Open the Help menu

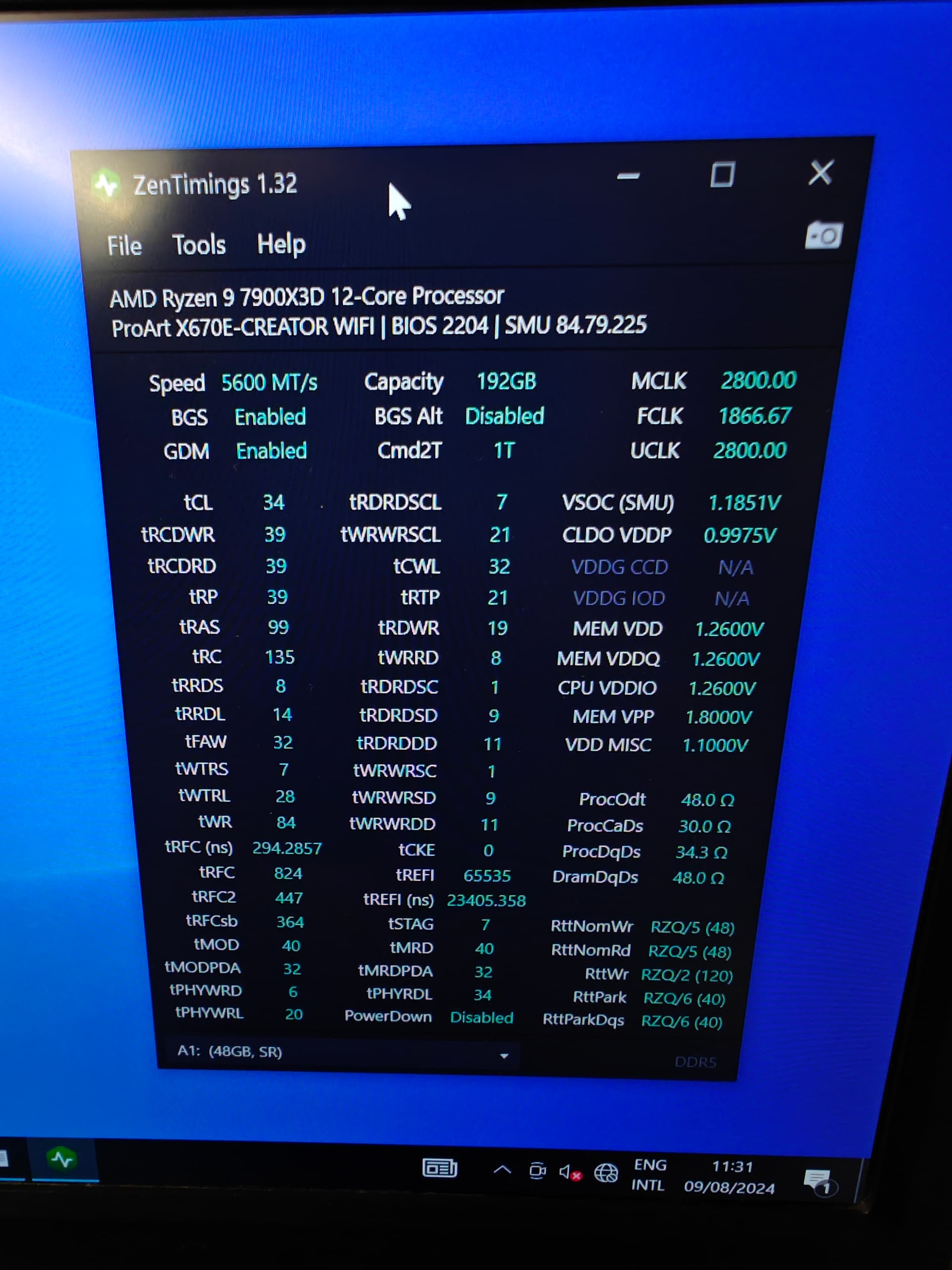281,245
